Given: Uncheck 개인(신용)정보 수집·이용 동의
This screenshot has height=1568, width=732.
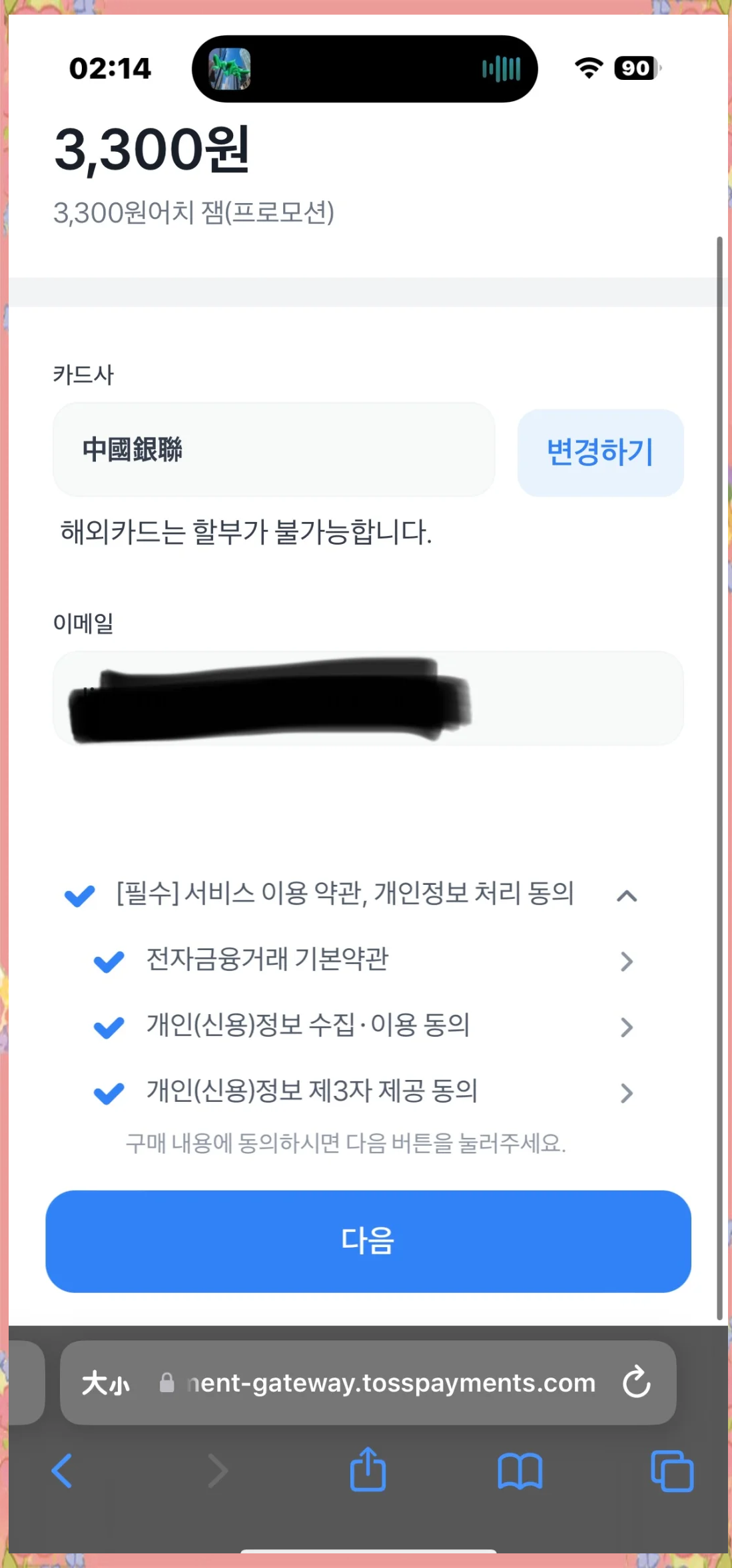Looking at the screenshot, I should pyautogui.click(x=109, y=1027).
